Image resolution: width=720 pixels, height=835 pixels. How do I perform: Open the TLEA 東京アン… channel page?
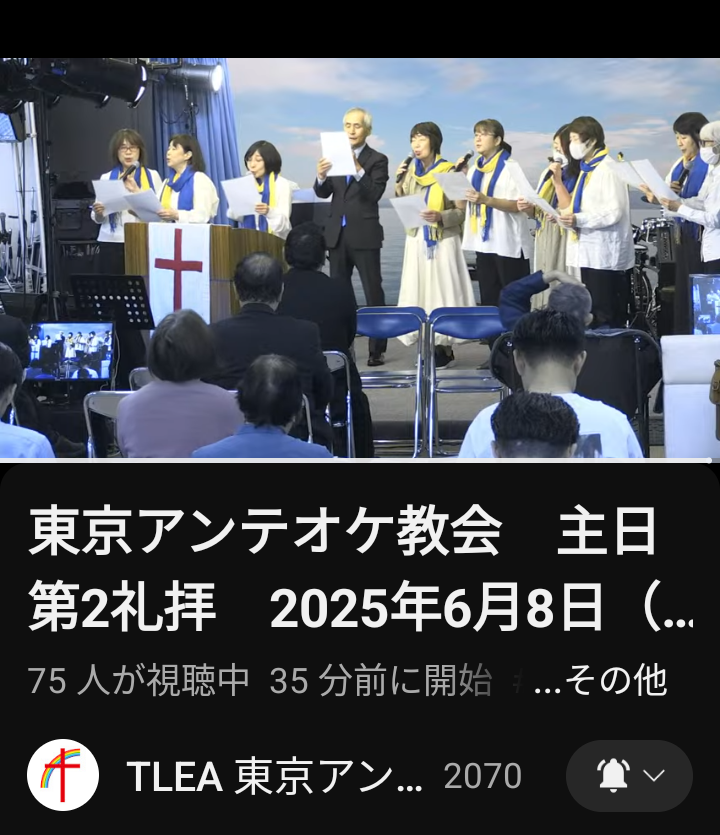point(274,776)
